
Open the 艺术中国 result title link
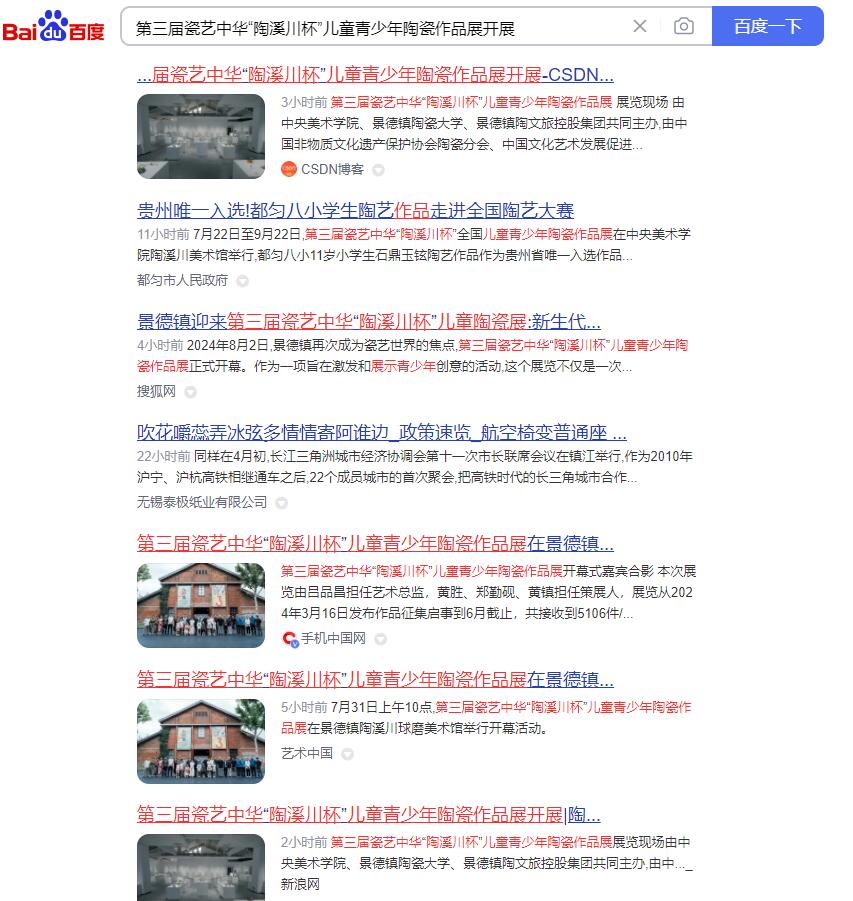[x=375, y=680]
